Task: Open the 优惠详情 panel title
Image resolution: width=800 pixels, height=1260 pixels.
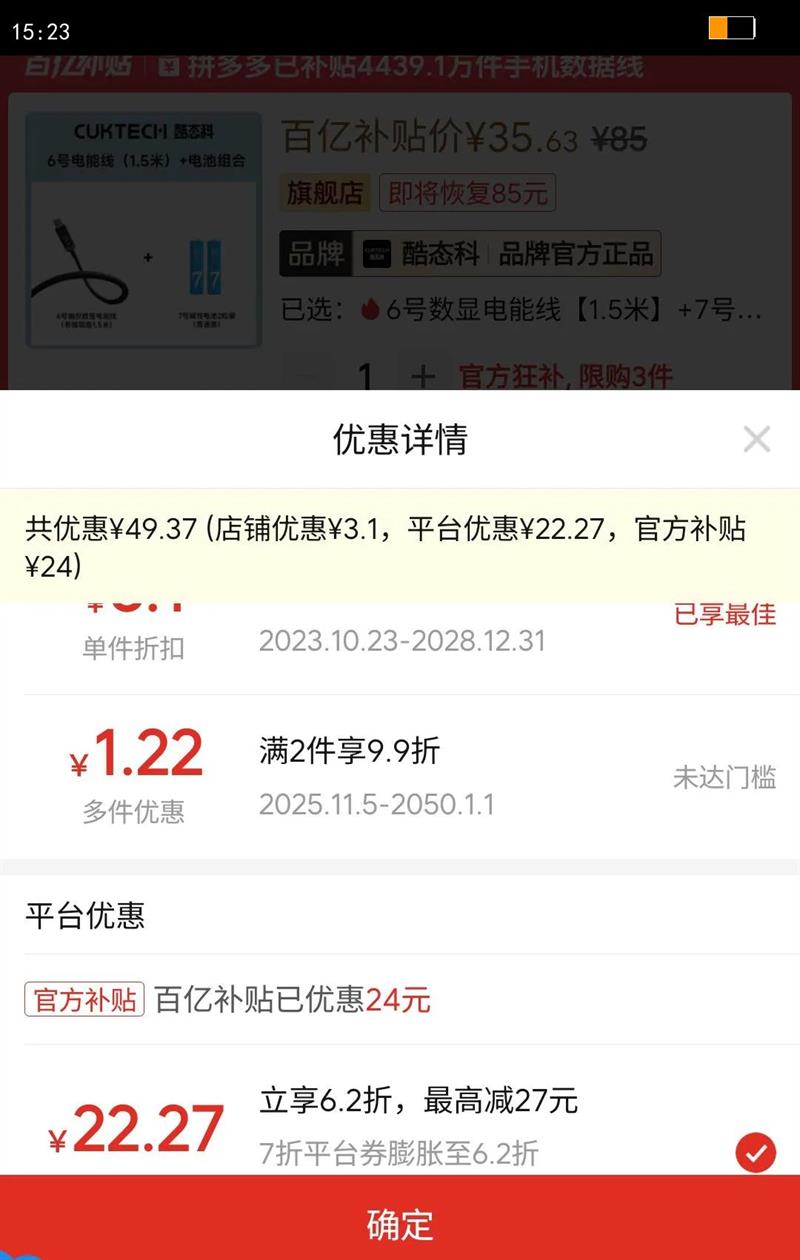Action: point(400,440)
